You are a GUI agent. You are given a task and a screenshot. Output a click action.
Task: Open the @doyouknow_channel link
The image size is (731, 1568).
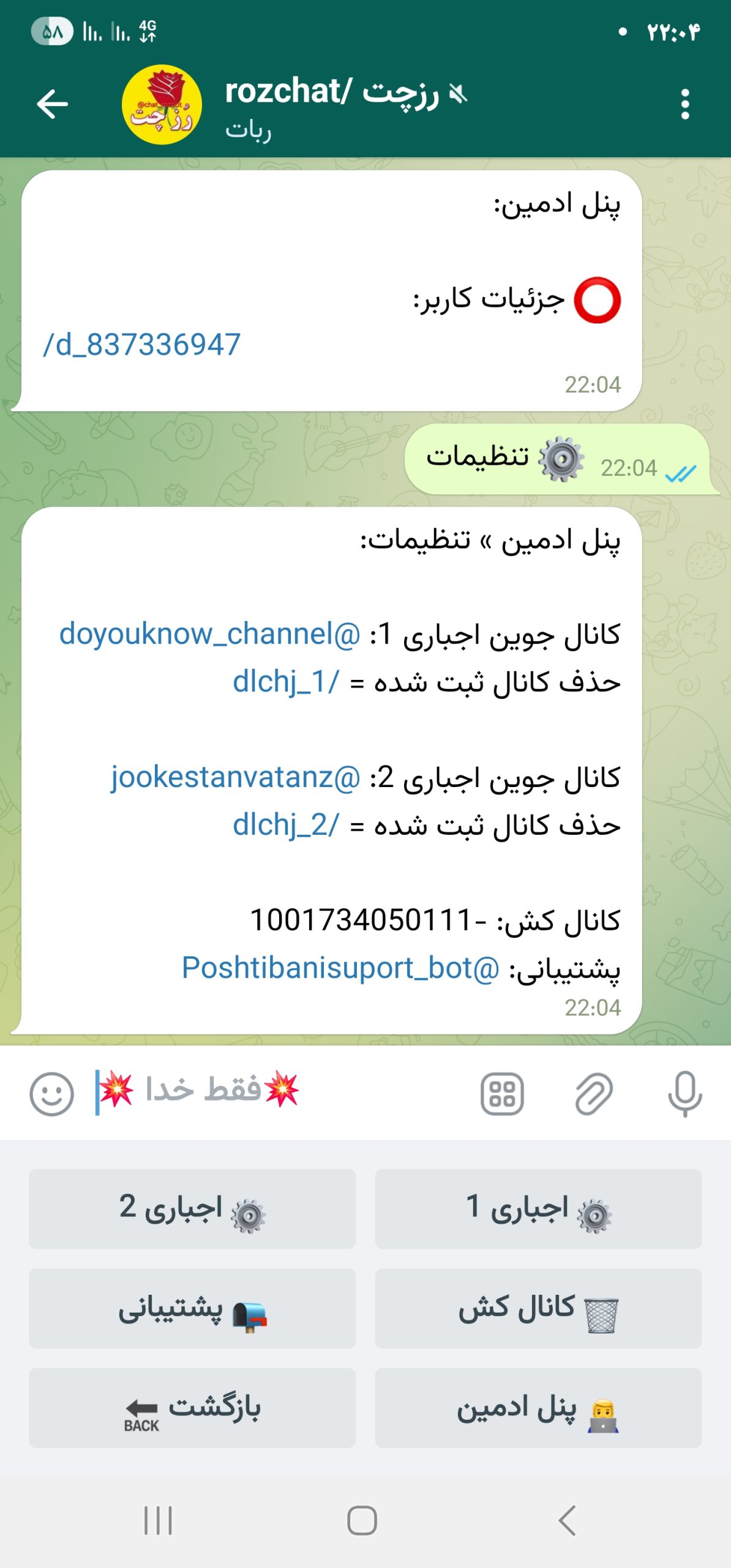(209, 634)
